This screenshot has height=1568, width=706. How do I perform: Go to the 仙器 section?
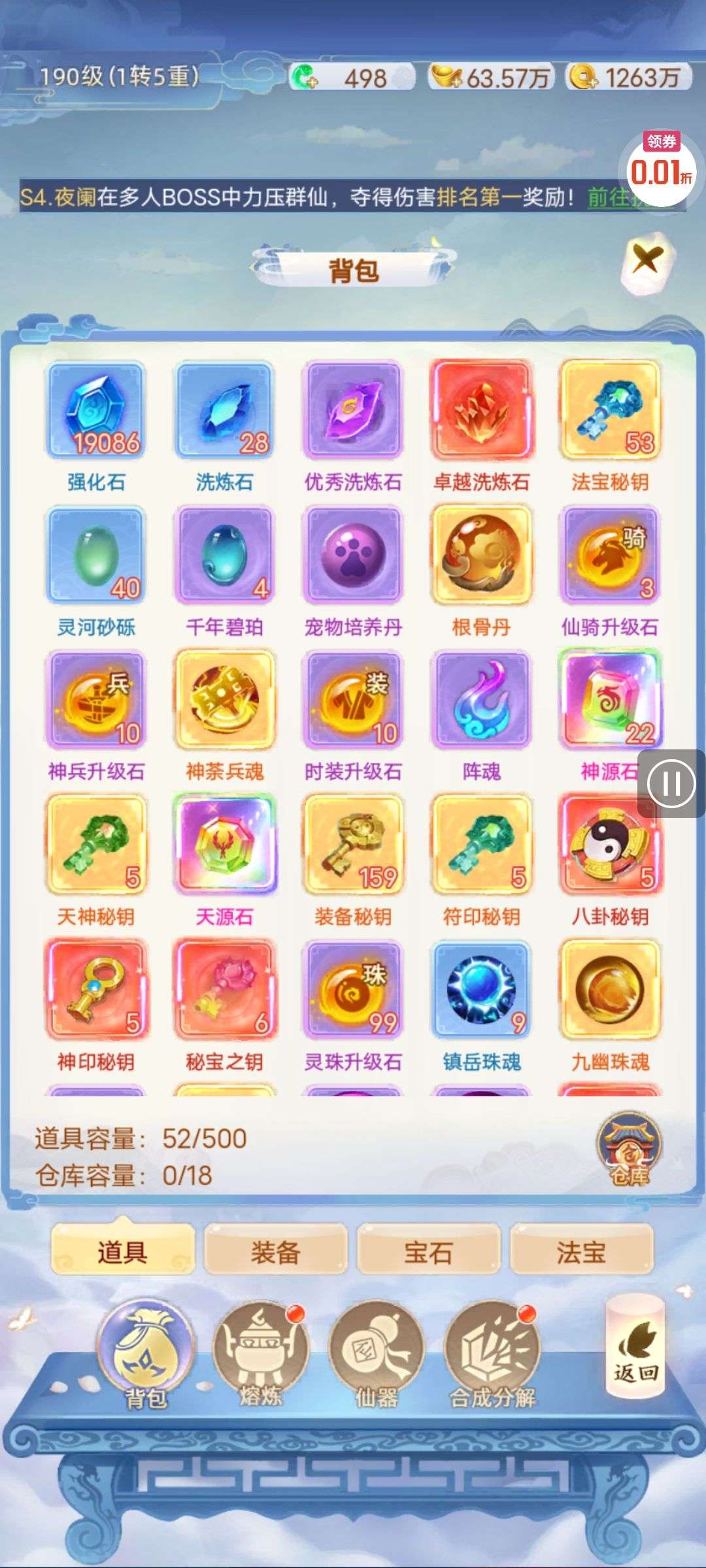[x=377, y=1352]
